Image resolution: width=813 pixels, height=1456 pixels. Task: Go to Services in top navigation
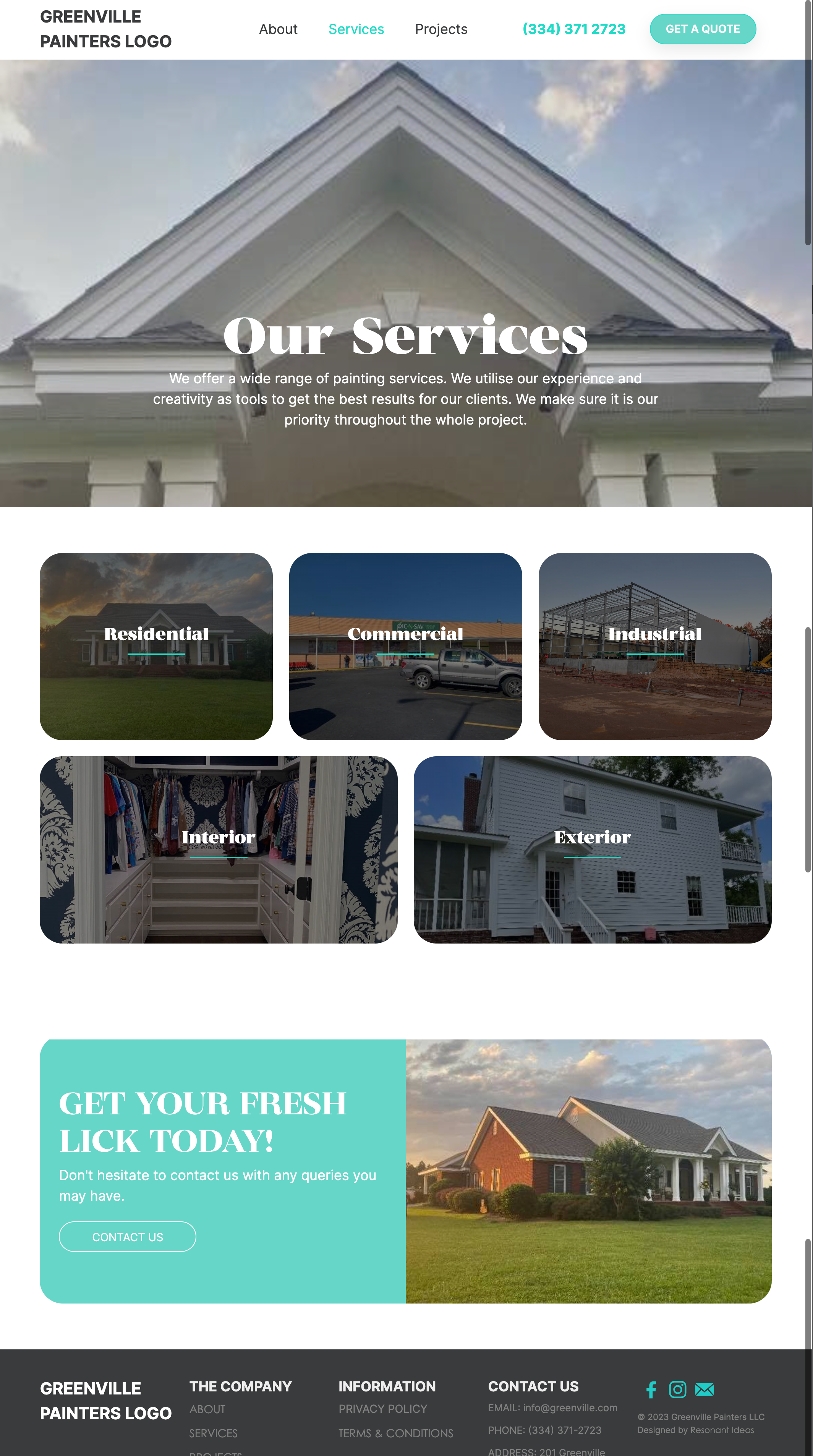pos(356,29)
